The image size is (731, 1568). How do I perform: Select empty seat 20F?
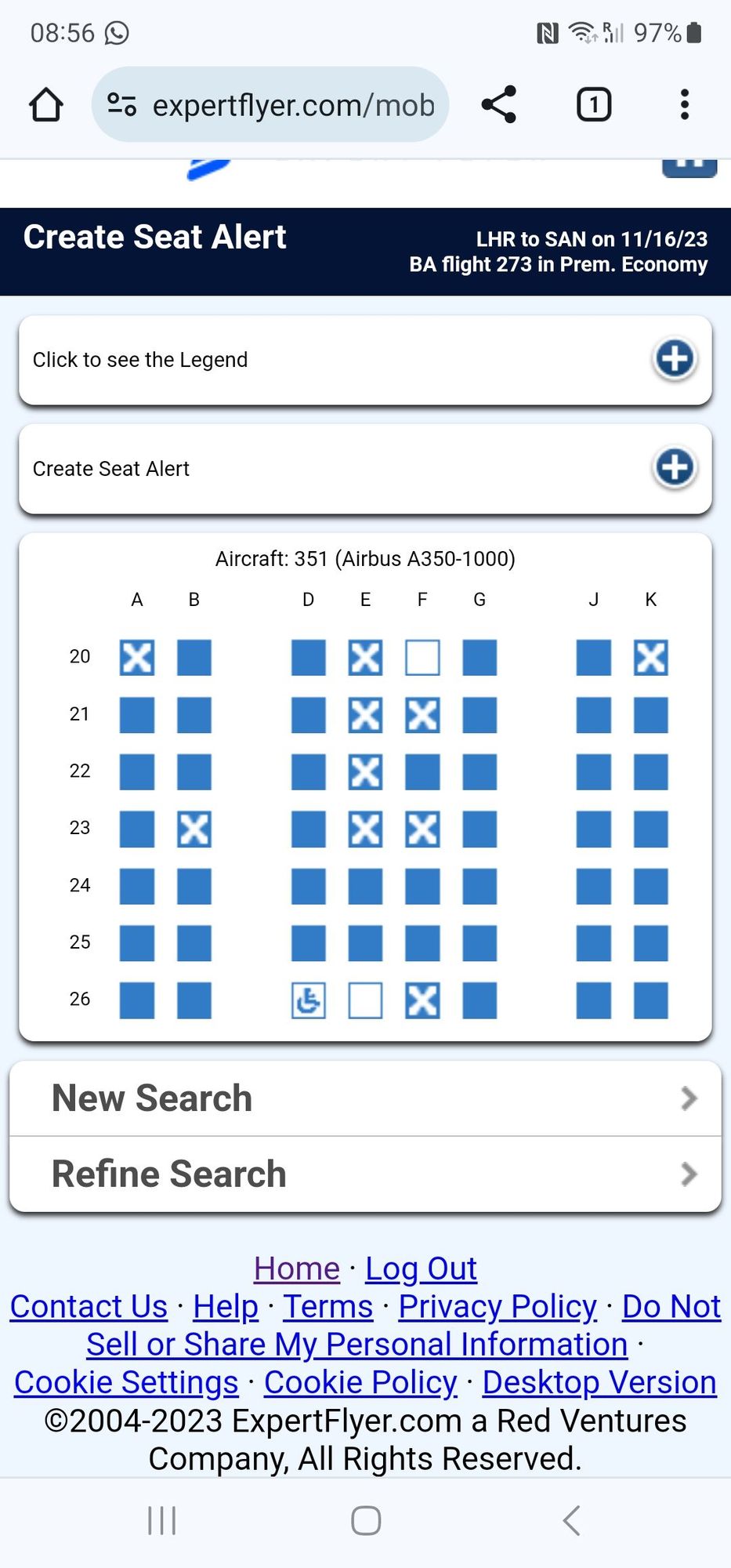click(x=422, y=657)
